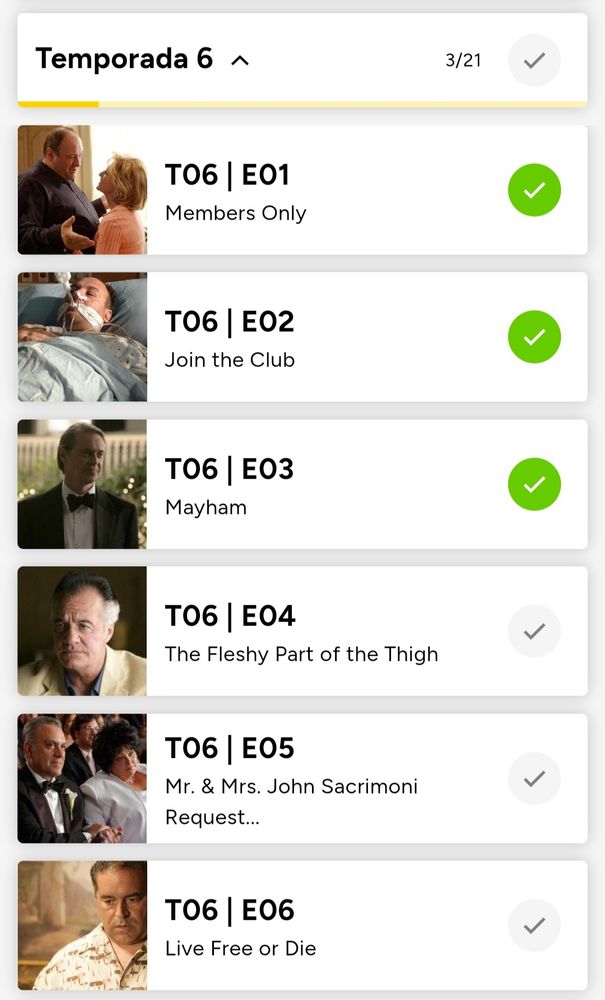Unmark Members Only as watched
Image resolution: width=605 pixels, height=1000 pixels.
tap(534, 190)
